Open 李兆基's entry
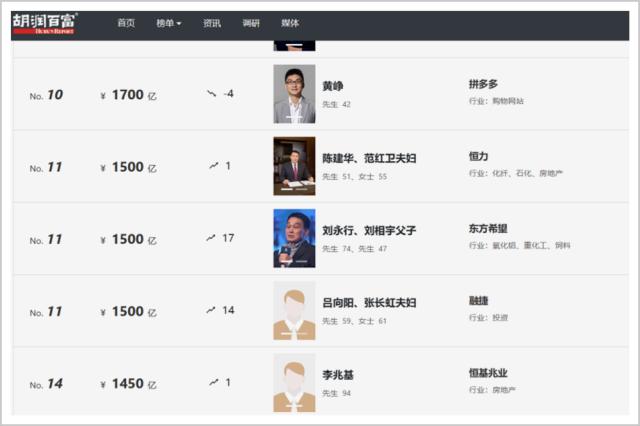This screenshot has width=640, height=426. point(338,375)
